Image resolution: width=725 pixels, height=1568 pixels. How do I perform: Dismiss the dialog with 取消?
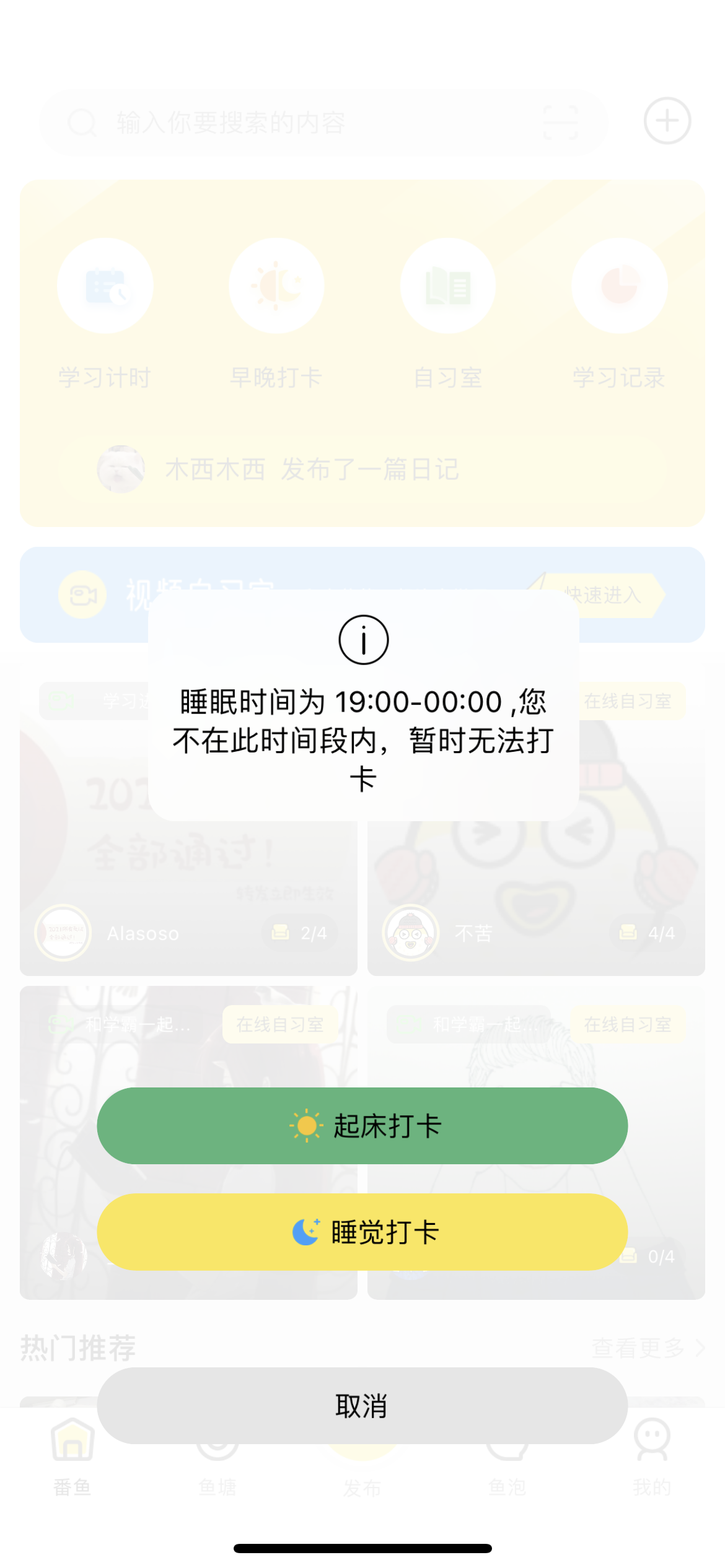pyautogui.click(x=362, y=1406)
